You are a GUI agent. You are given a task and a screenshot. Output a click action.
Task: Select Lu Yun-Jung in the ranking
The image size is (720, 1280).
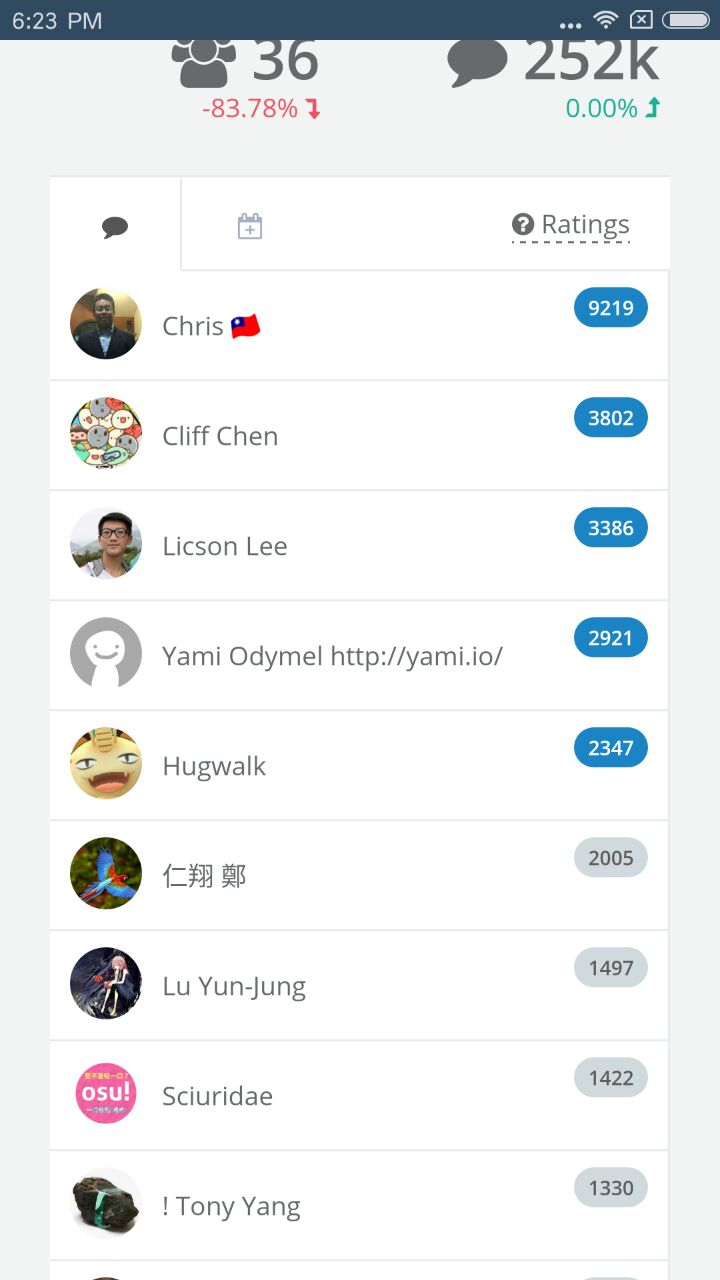[x=359, y=986]
